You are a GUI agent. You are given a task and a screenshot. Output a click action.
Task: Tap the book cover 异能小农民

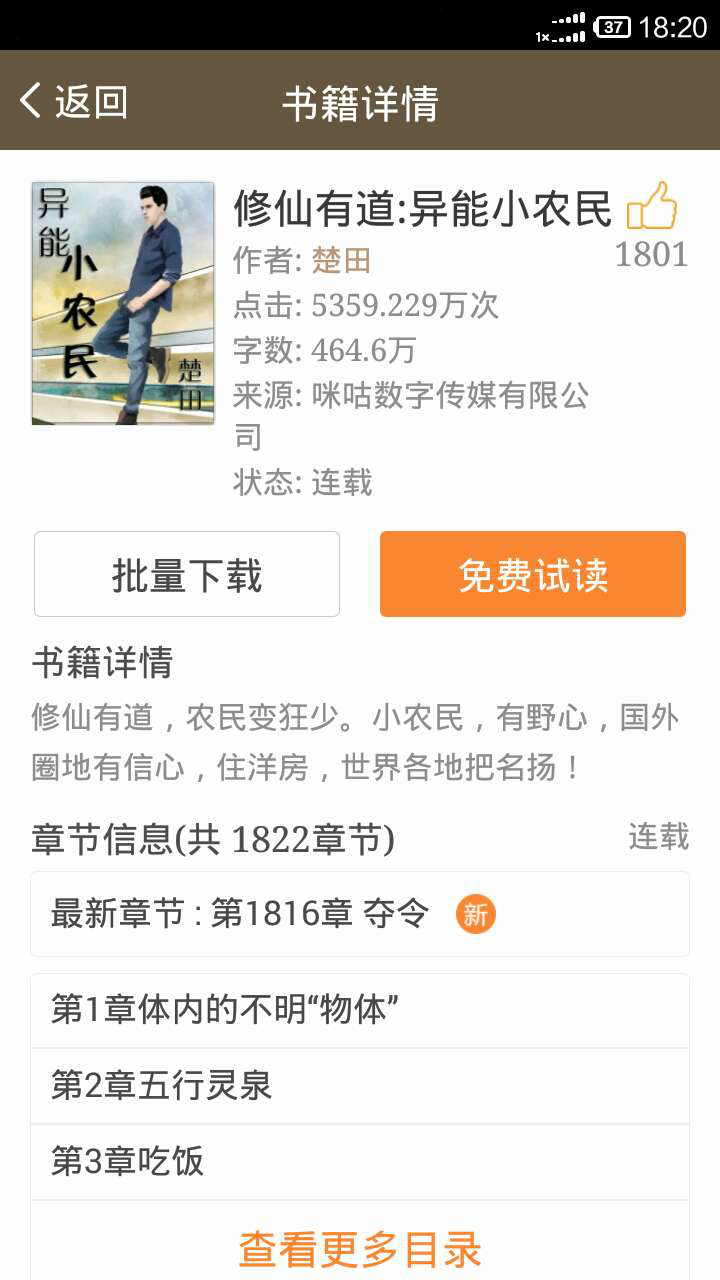[123, 303]
